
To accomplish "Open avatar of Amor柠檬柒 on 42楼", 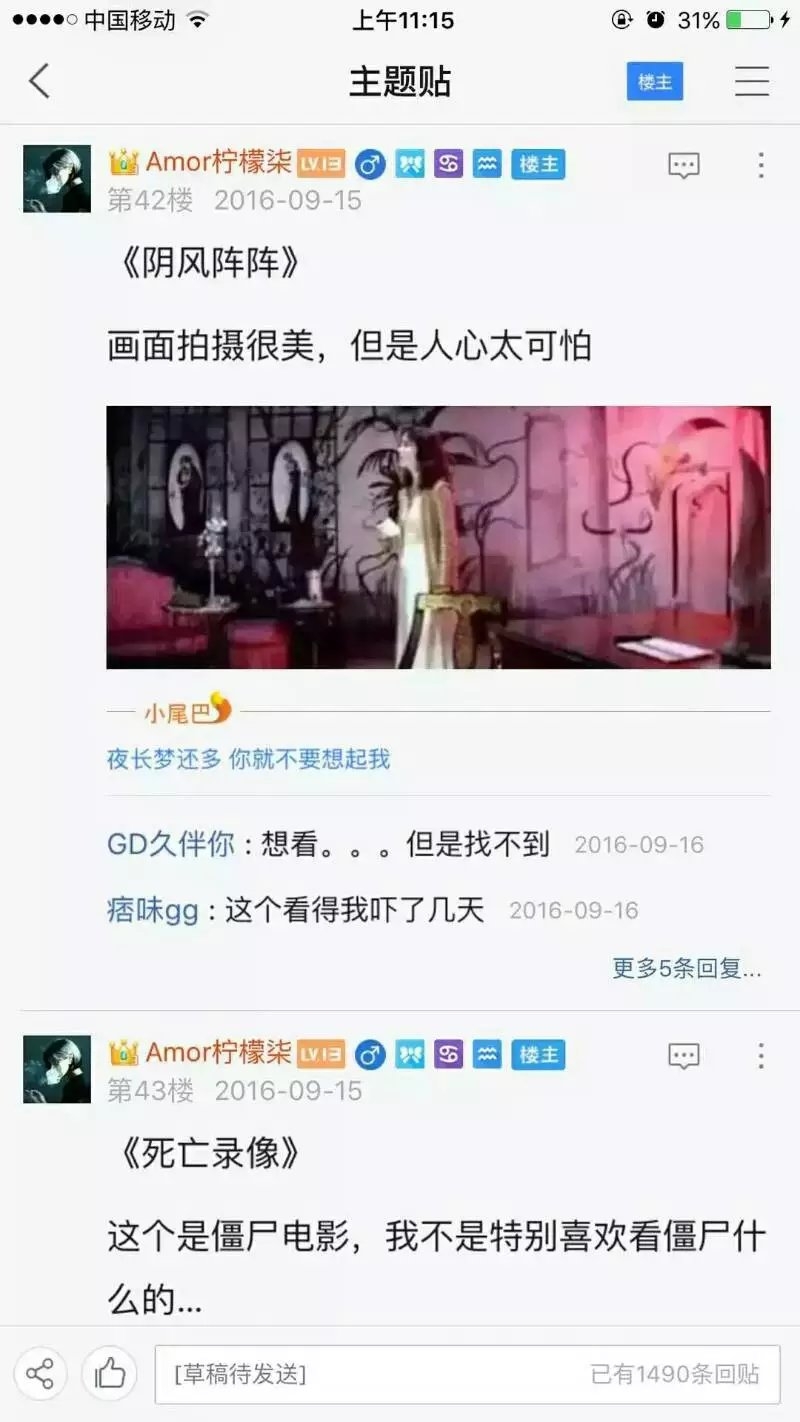I will click(x=57, y=179).
